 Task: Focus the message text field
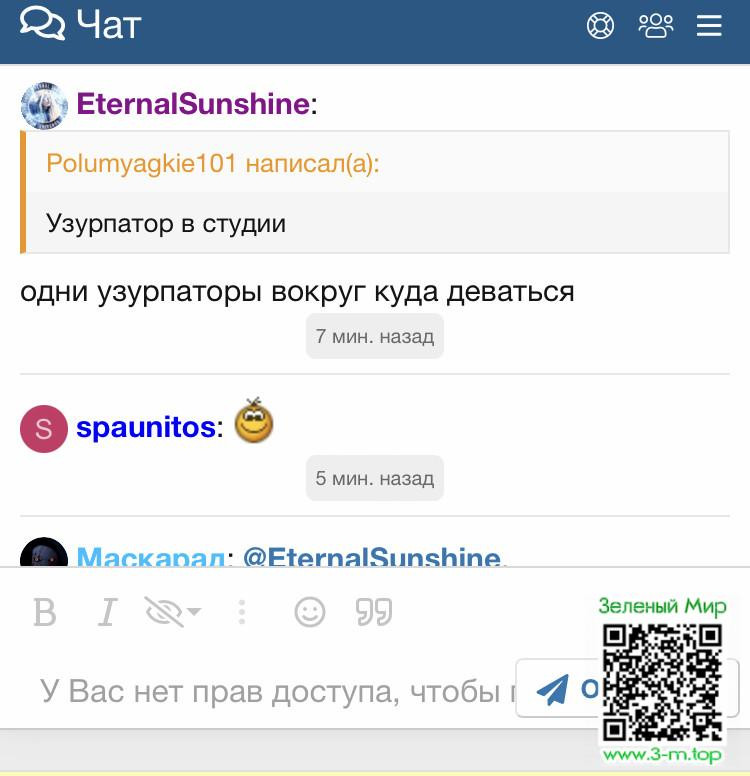270,690
